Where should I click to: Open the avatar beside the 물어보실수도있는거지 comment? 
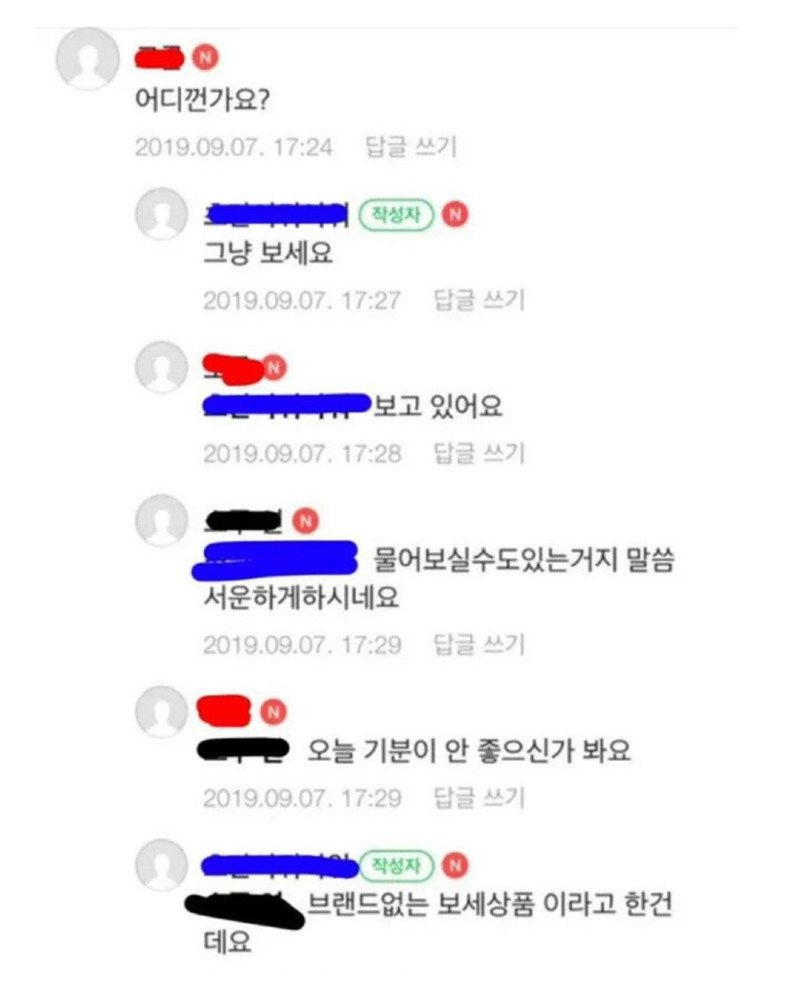[x=161, y=520]
